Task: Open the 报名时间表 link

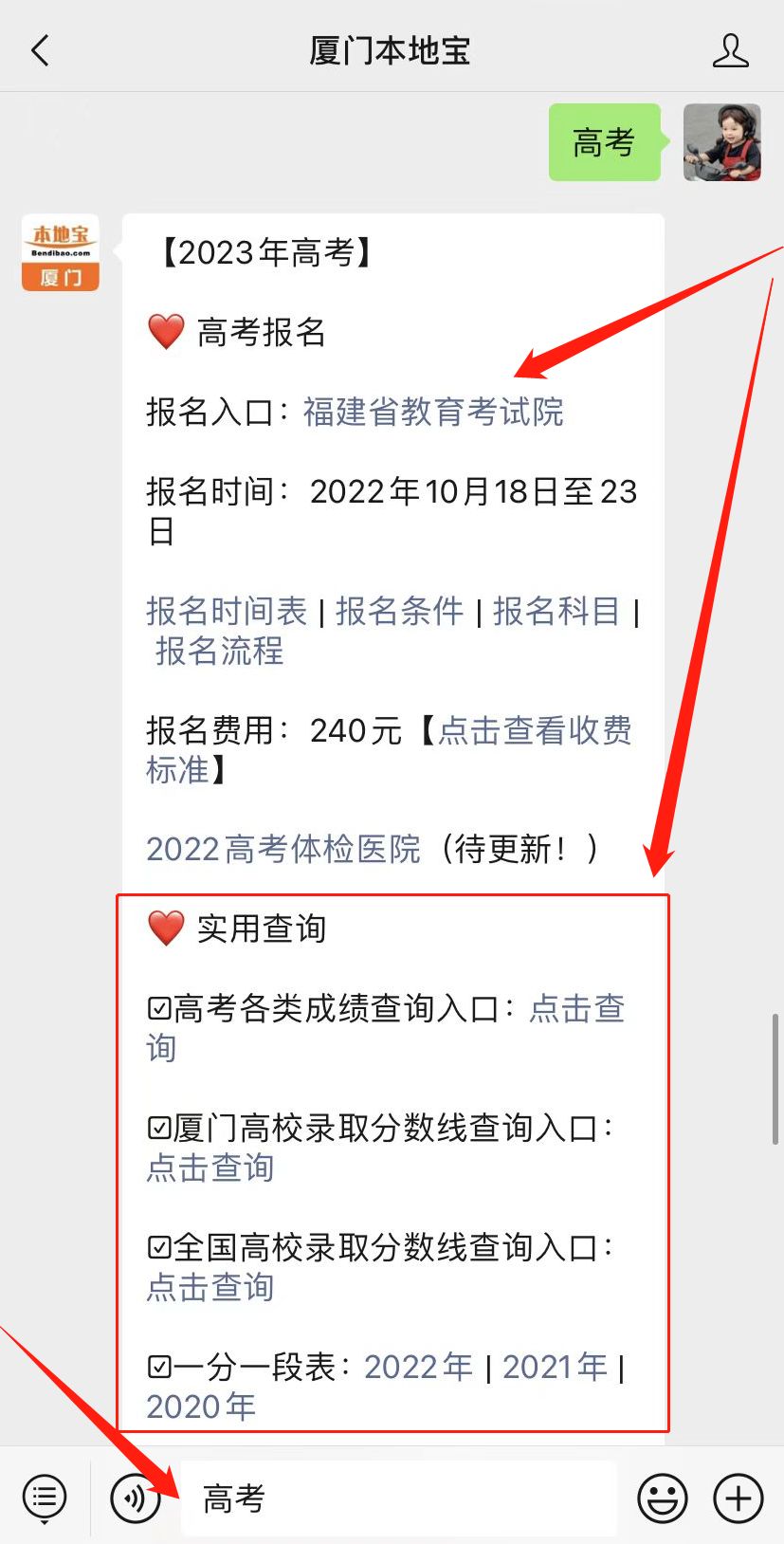Action: click(227, 612)
